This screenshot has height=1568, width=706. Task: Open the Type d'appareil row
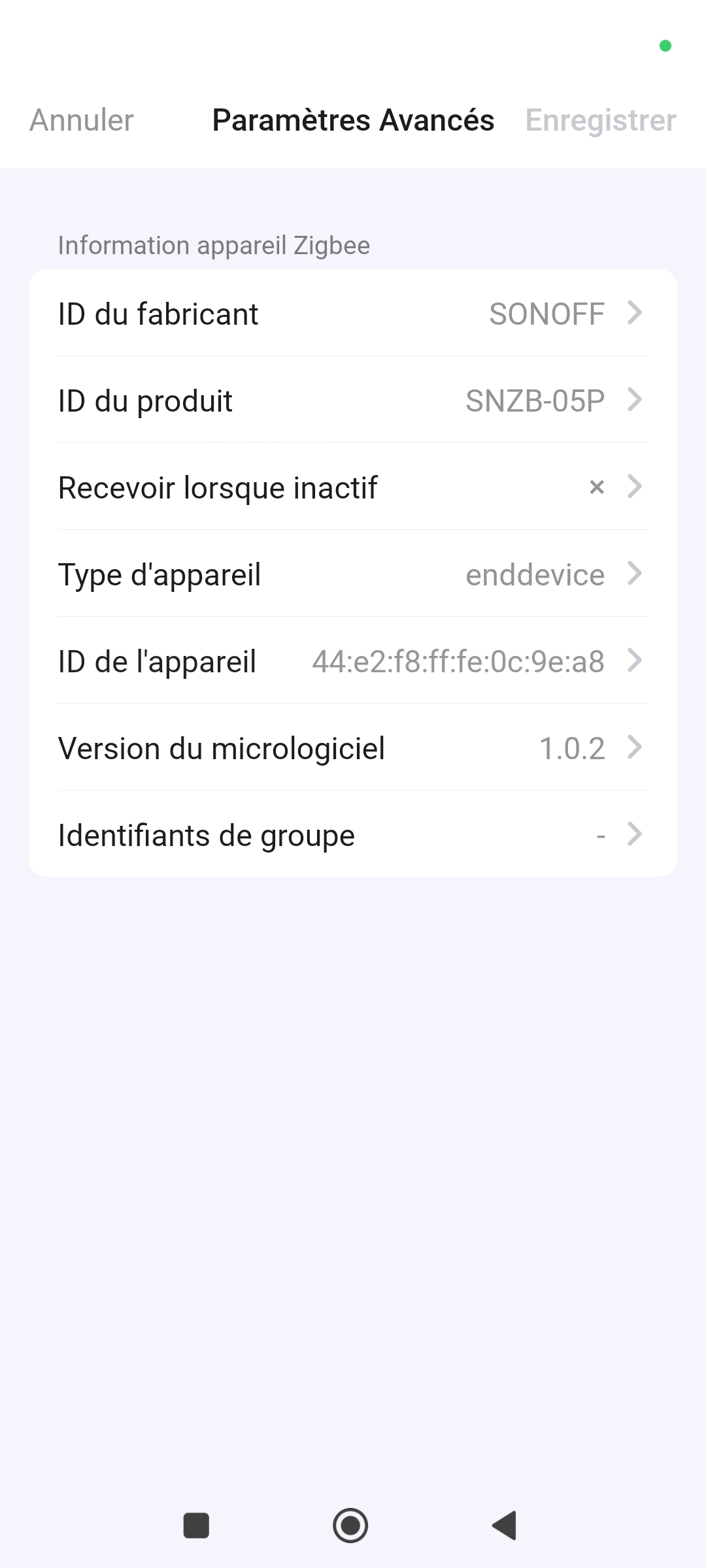353,574
